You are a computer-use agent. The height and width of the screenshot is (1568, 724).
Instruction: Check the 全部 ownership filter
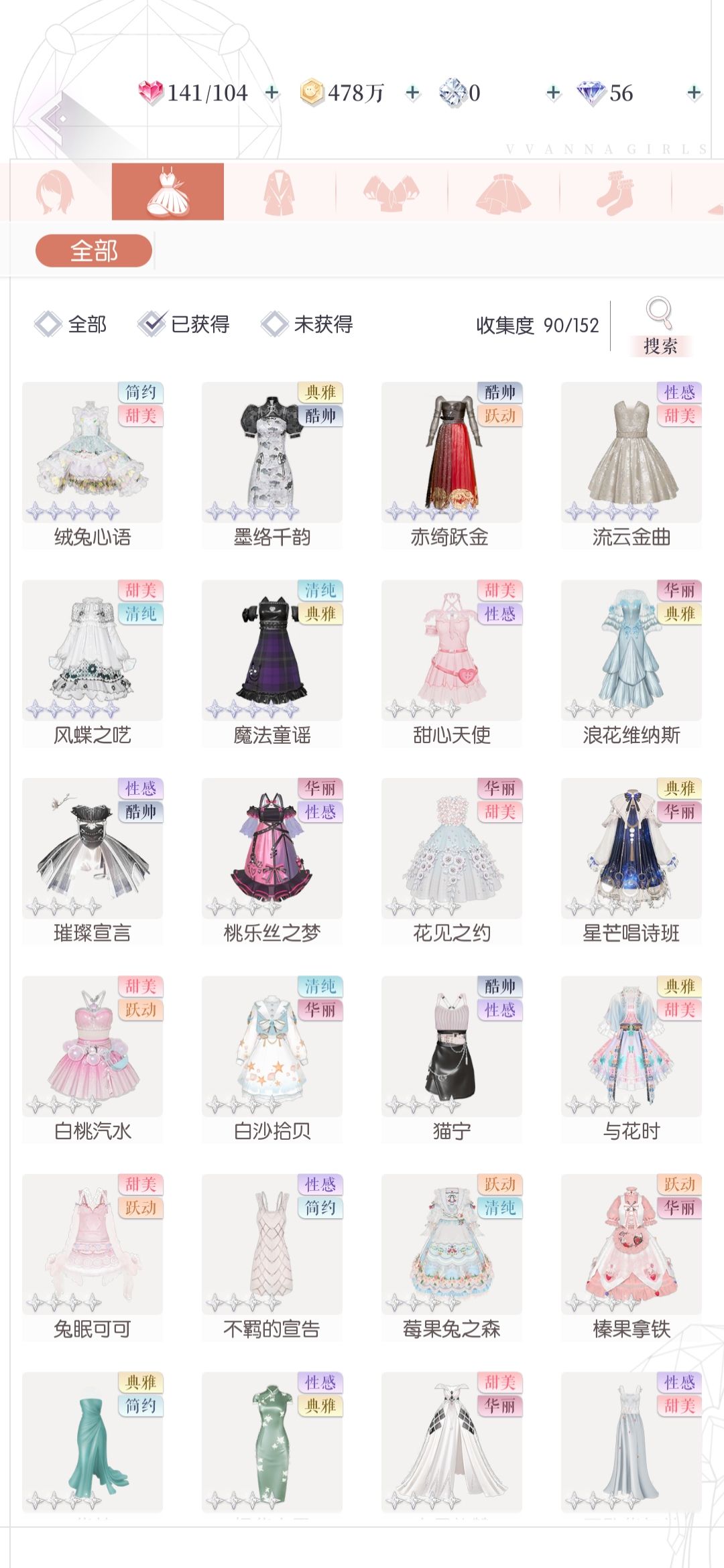(x=71, y=324)
